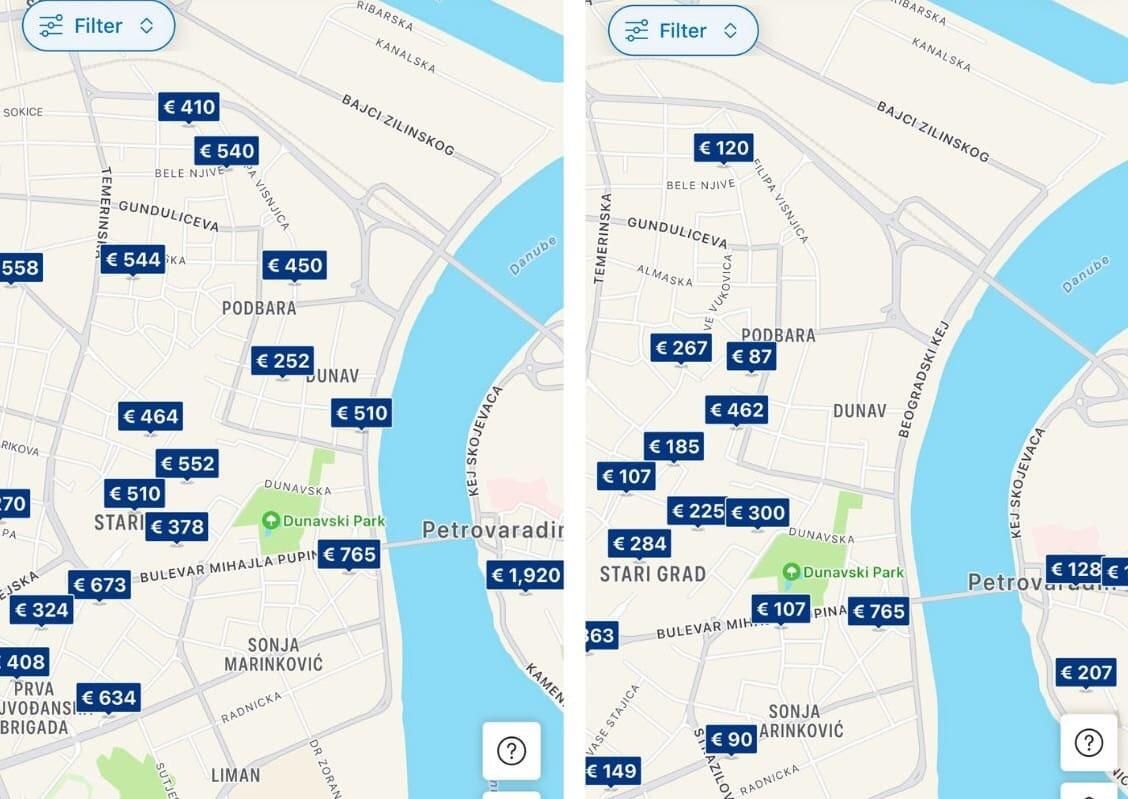Image resolution: width=1128 pixels, height=799 pixels.
Task: Tap the € 185 price pin
Action: pos(674,446)
